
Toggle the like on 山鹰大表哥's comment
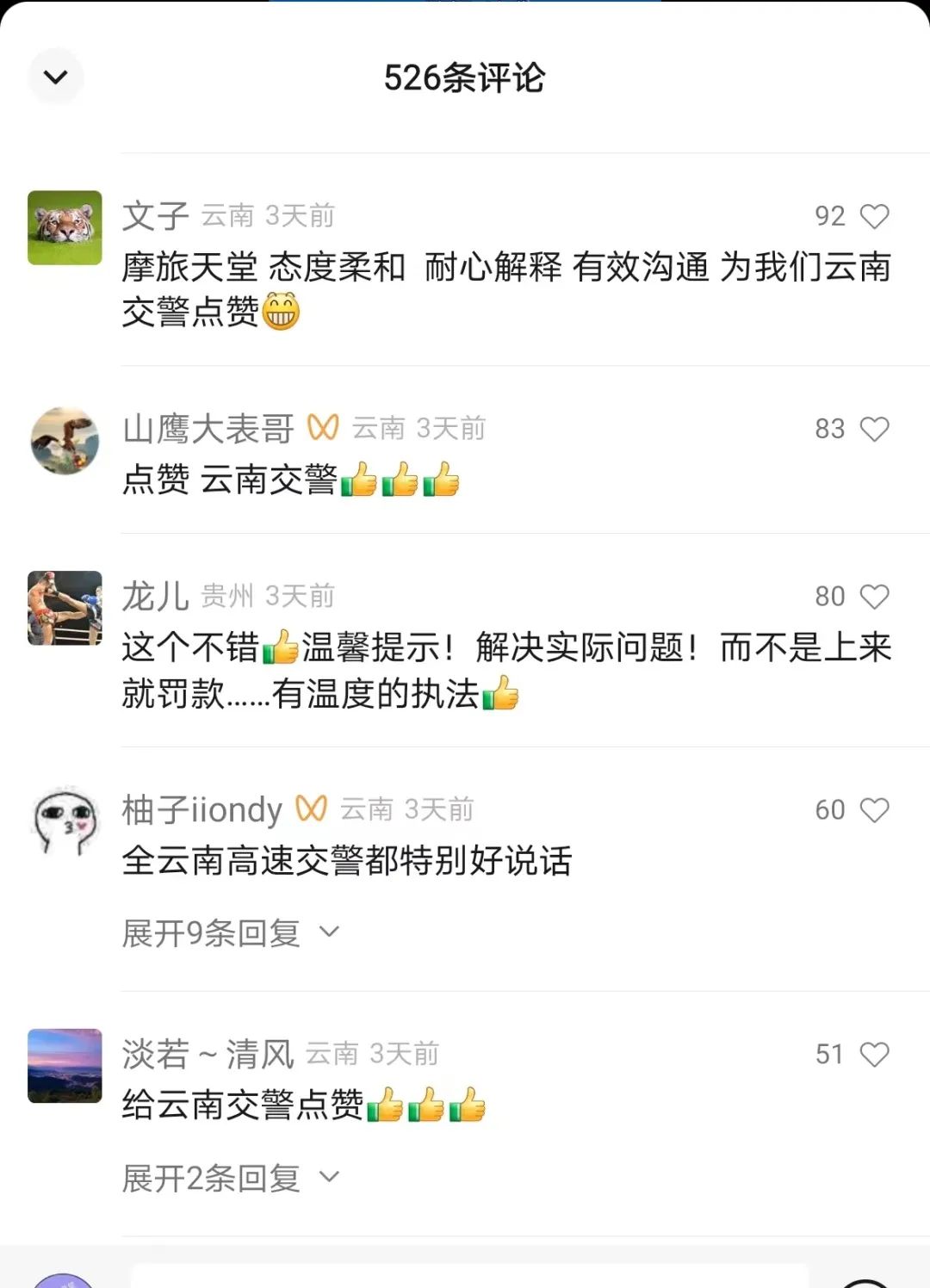(877, 429)
